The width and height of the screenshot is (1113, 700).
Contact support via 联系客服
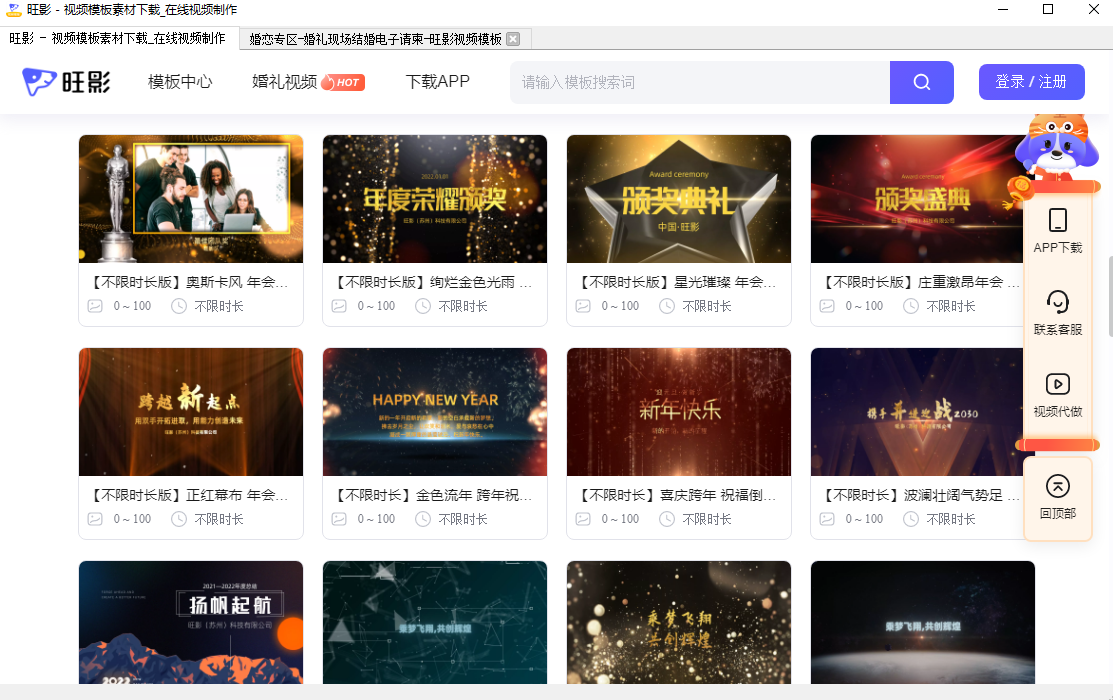tap(1057, 313)
